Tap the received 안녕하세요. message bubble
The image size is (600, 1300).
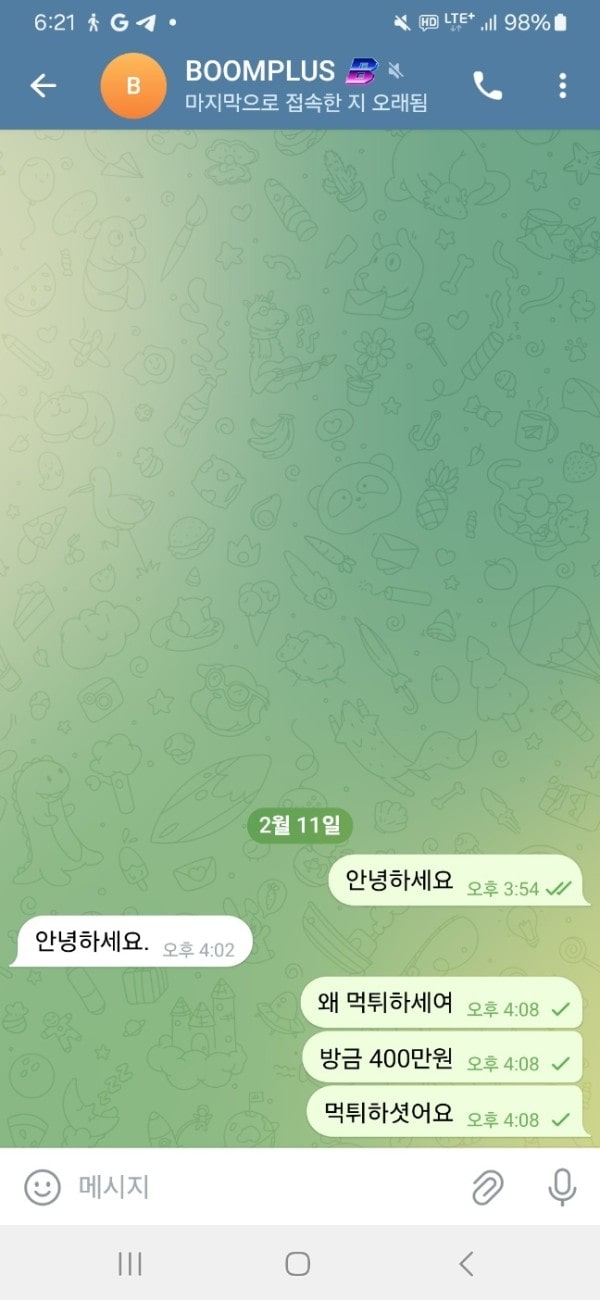[x=132, y=943]
